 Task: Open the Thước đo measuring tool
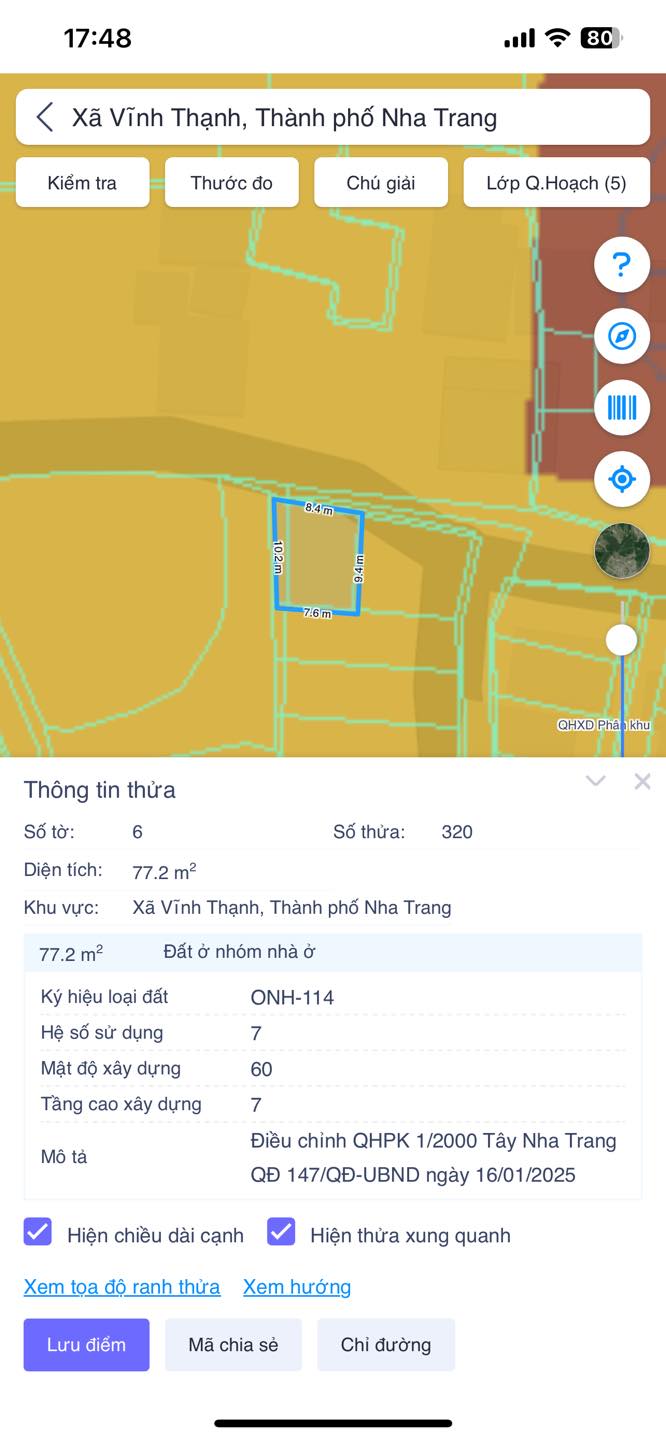[231, 183]
